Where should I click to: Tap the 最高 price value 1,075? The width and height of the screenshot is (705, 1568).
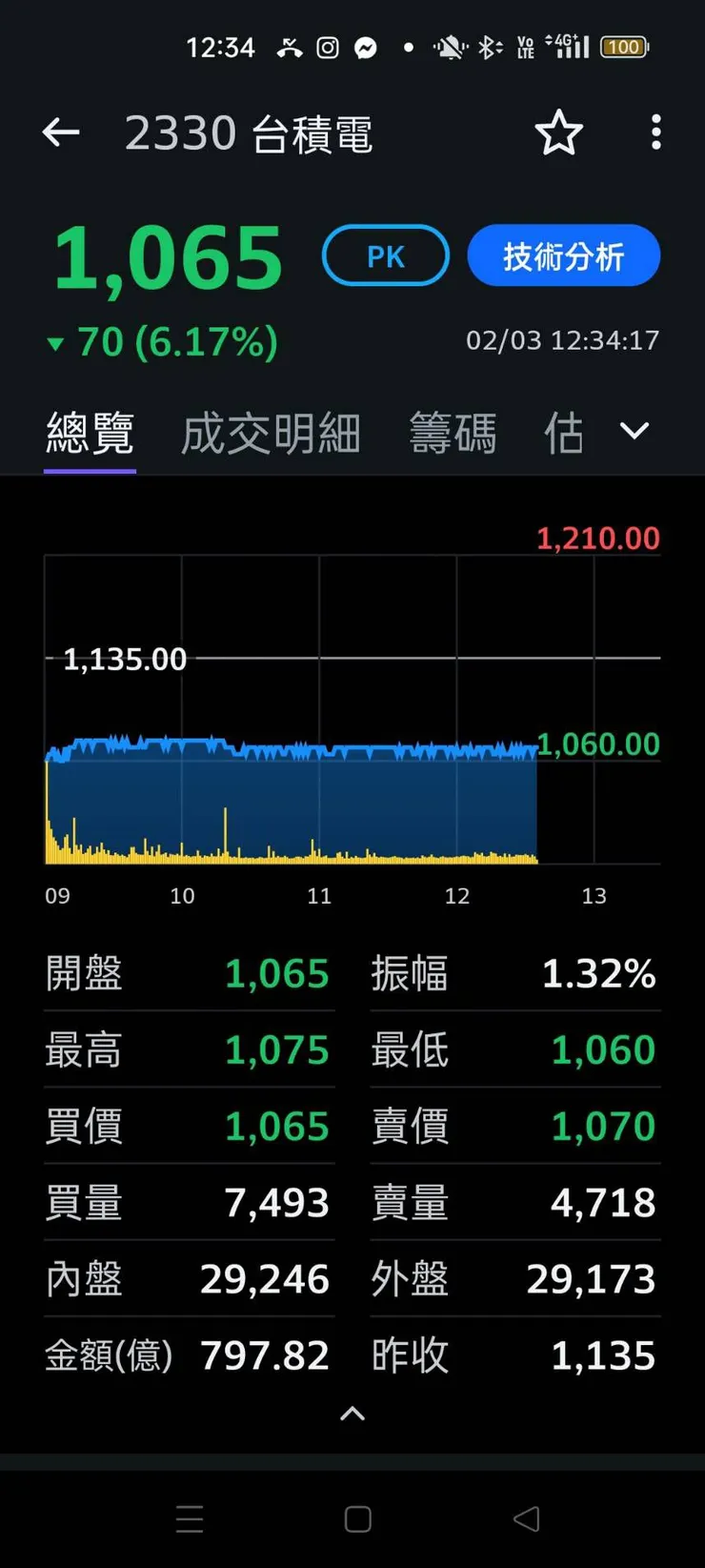[x=277, y=1049]
